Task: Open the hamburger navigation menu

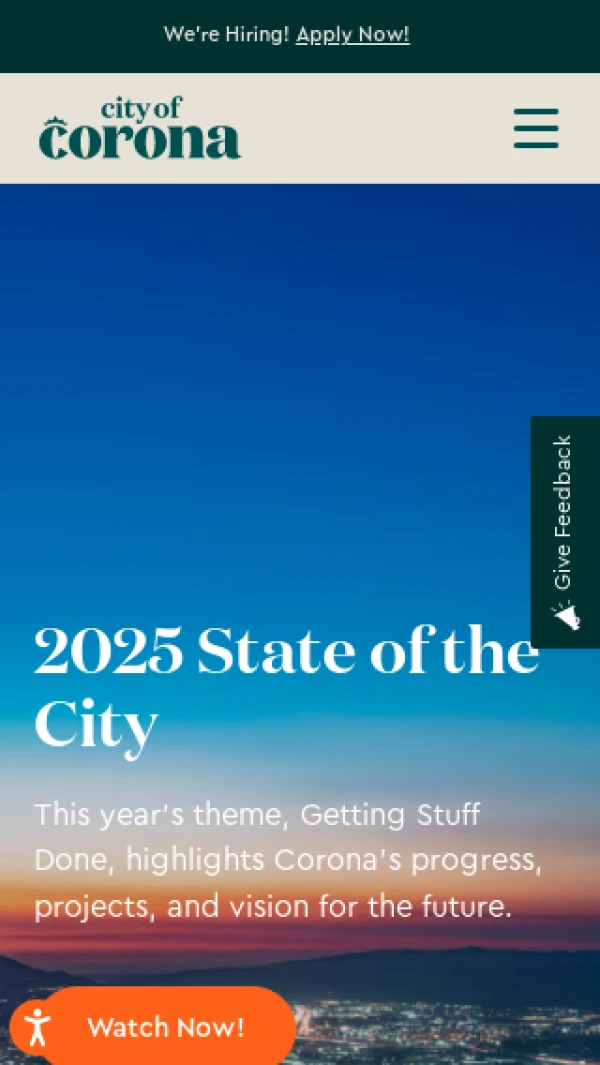Action: [536, 129]
